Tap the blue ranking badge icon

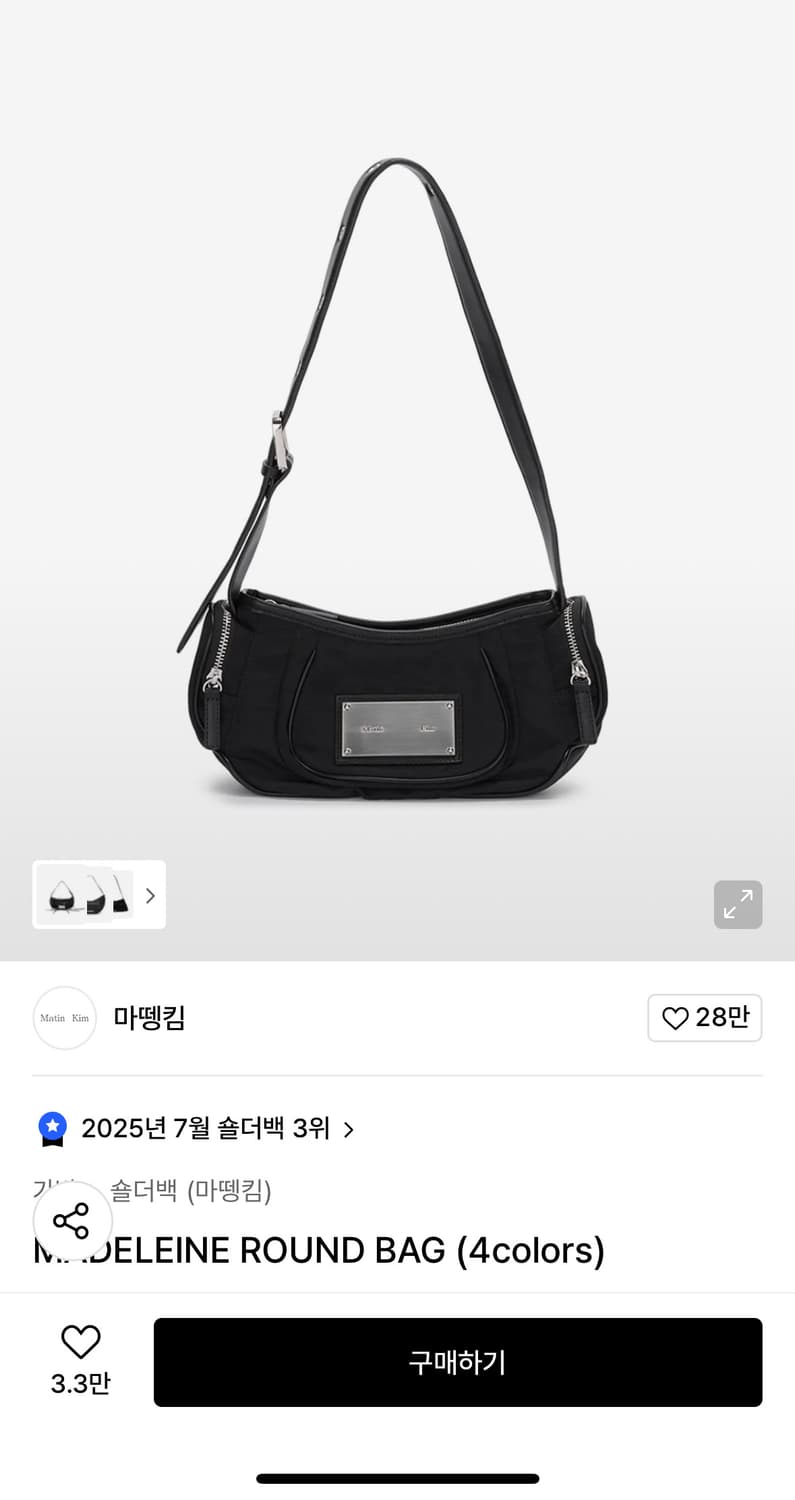point(51,1128)
